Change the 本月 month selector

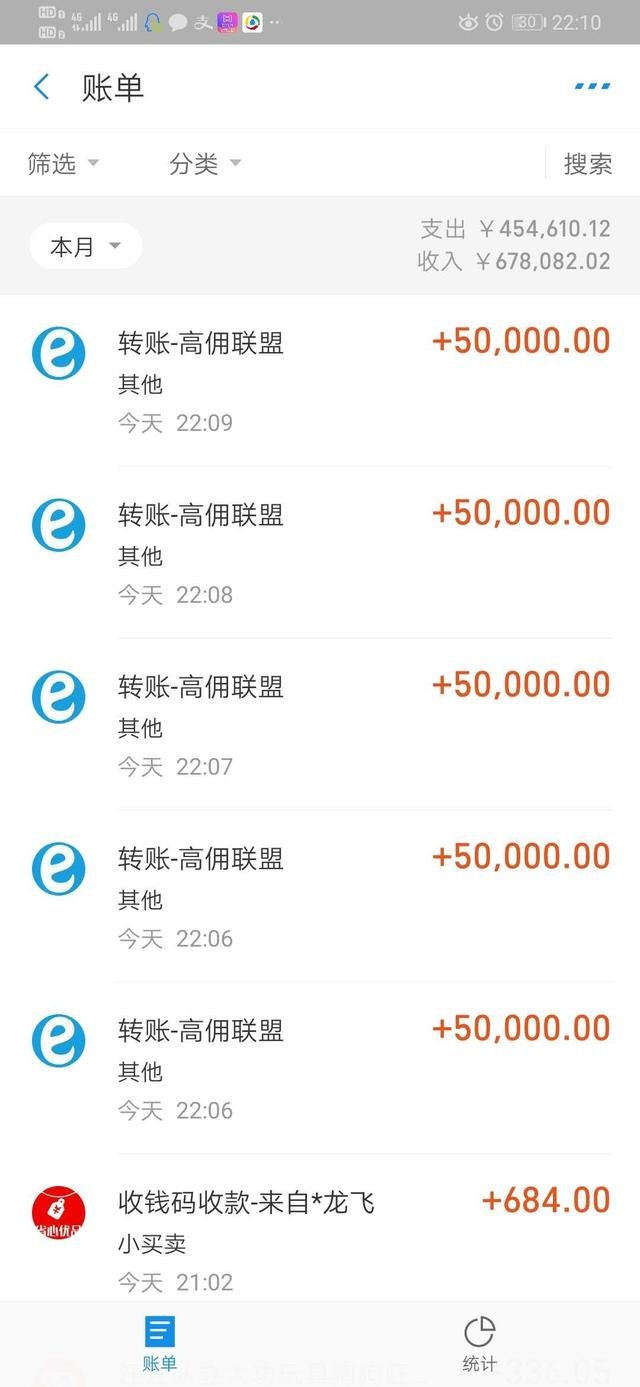pos(85,247)
